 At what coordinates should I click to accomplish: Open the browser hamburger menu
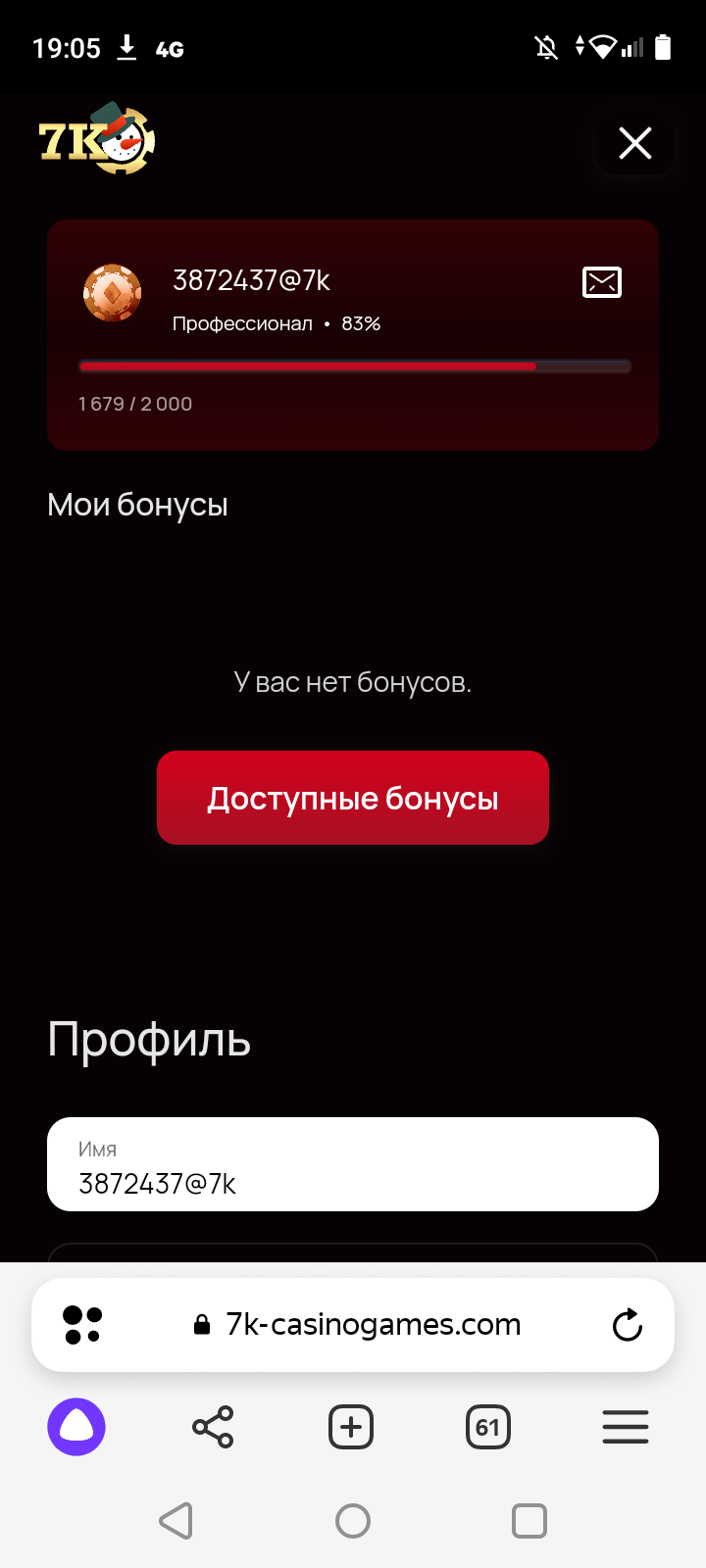626,1427
